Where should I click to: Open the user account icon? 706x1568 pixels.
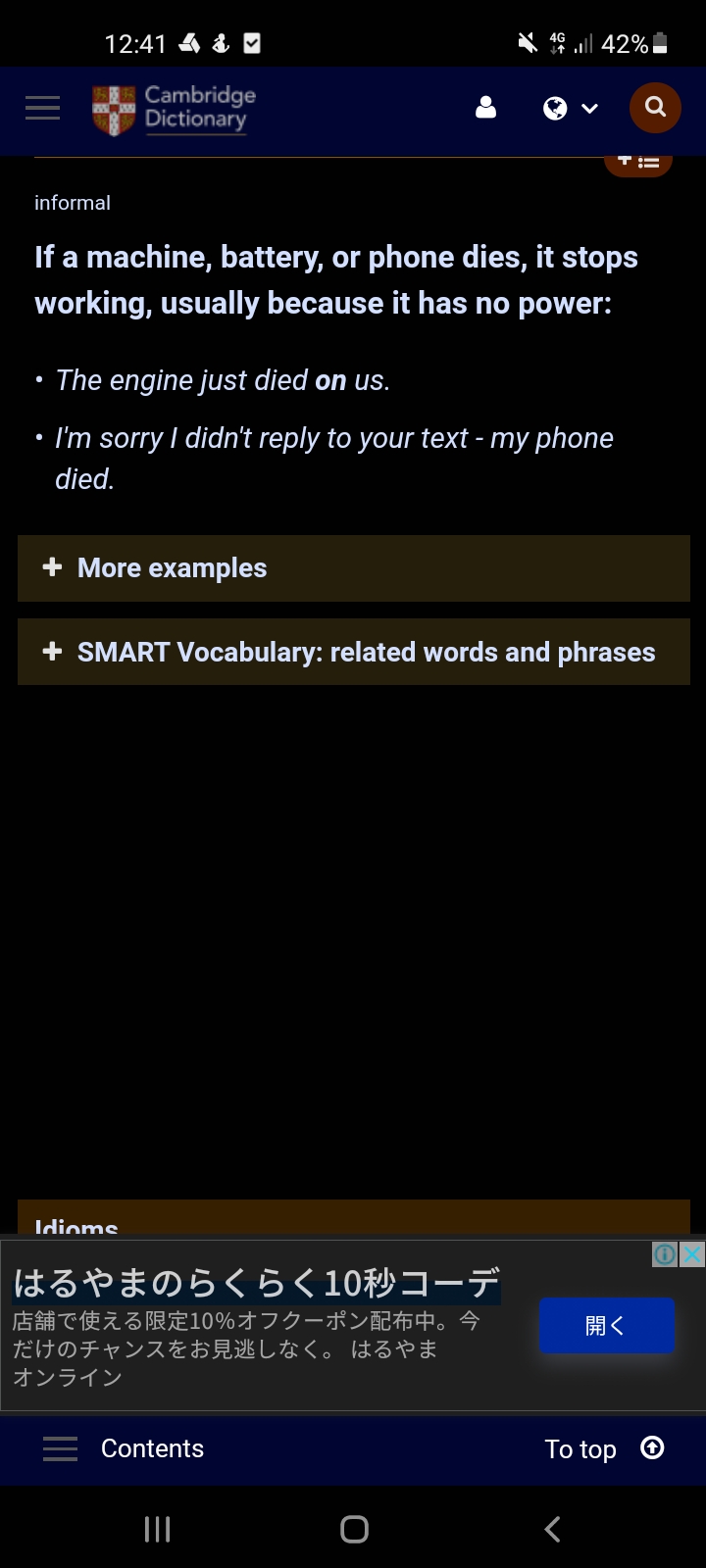coord(485,108)
